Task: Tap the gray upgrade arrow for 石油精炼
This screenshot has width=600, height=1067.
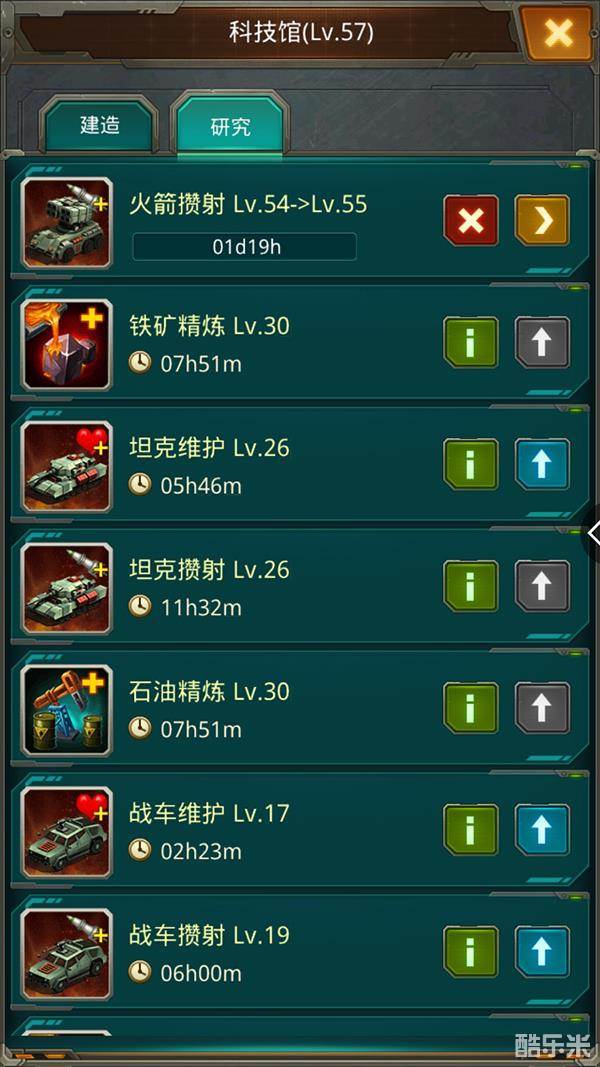Action: (542, 709)
